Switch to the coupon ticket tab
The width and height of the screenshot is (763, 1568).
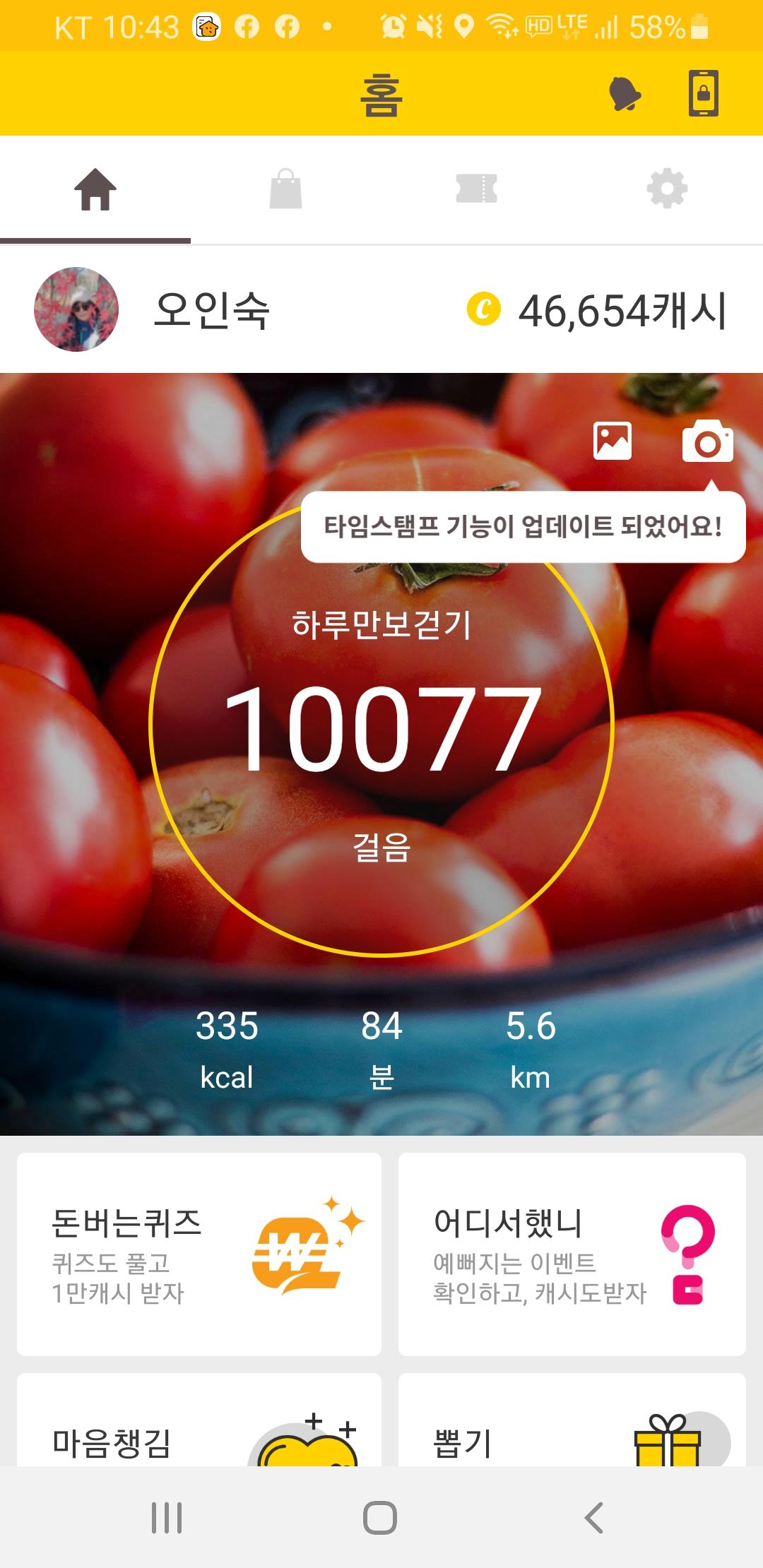point(477,189)
